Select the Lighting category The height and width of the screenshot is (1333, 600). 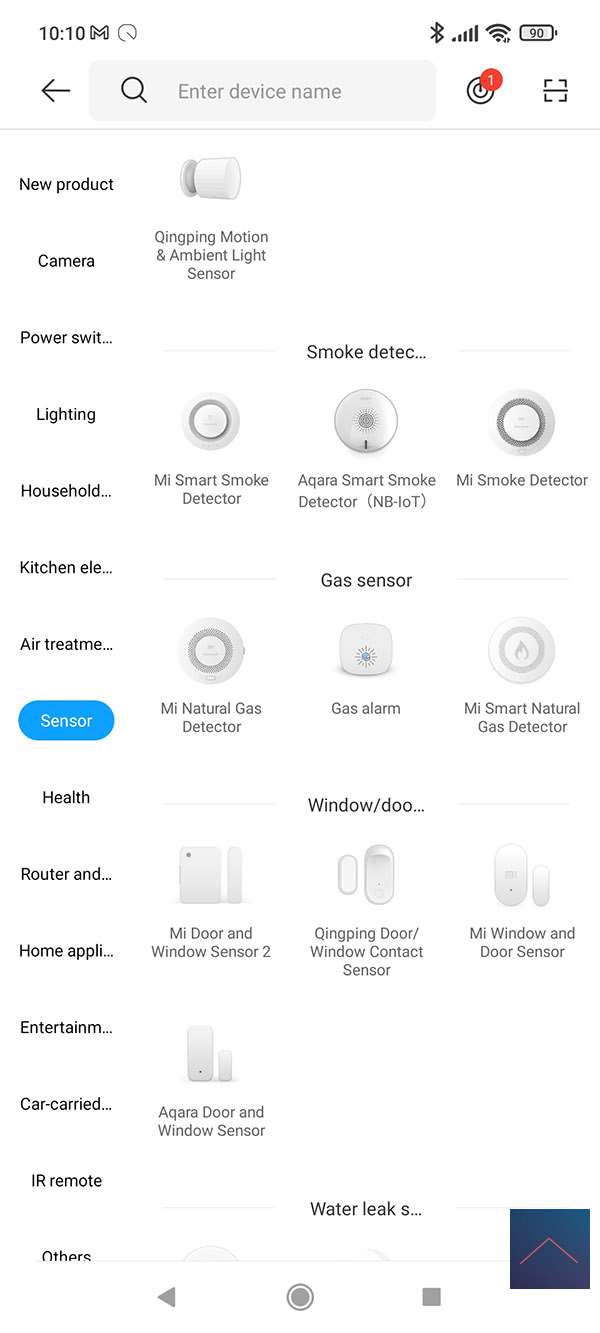(66, 414)
